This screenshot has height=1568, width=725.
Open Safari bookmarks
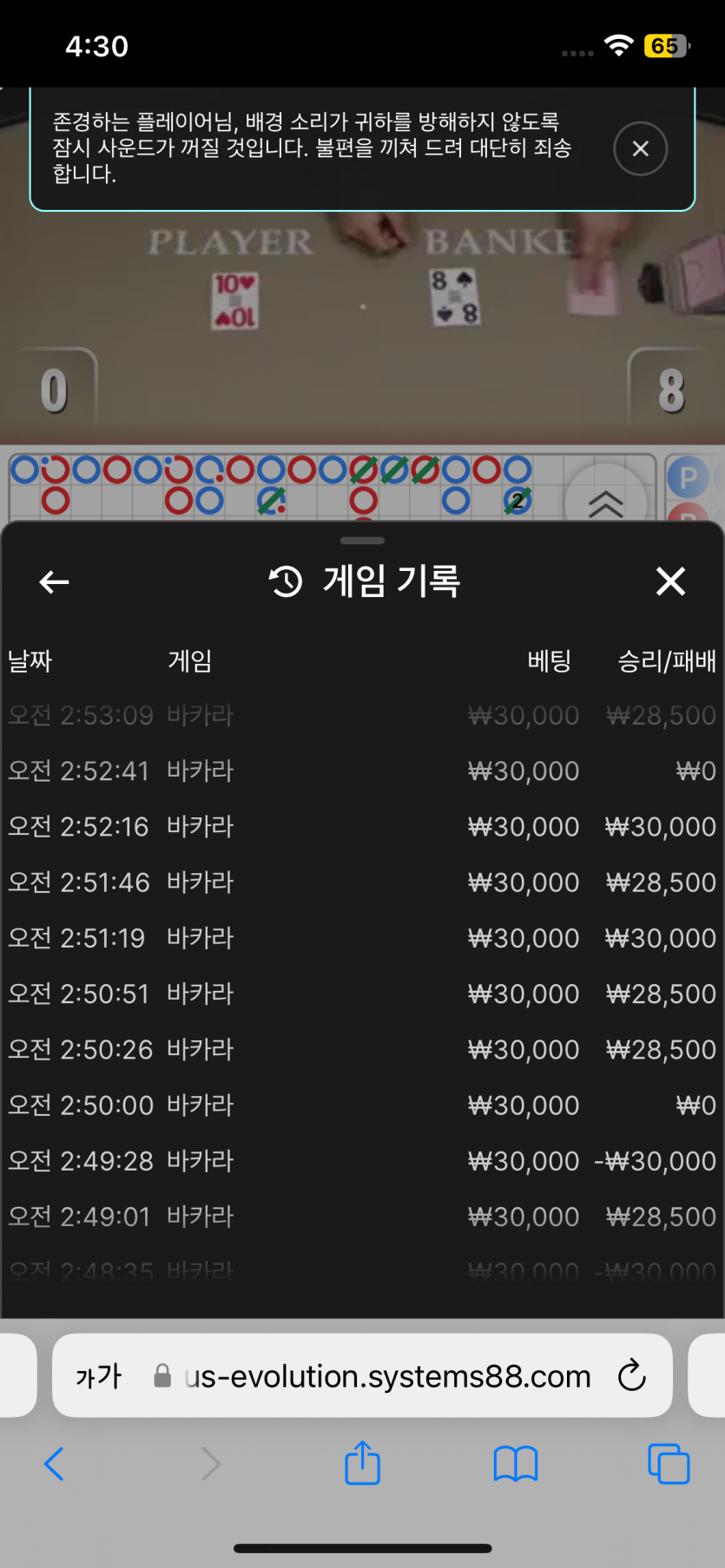tap(516, 1464)
